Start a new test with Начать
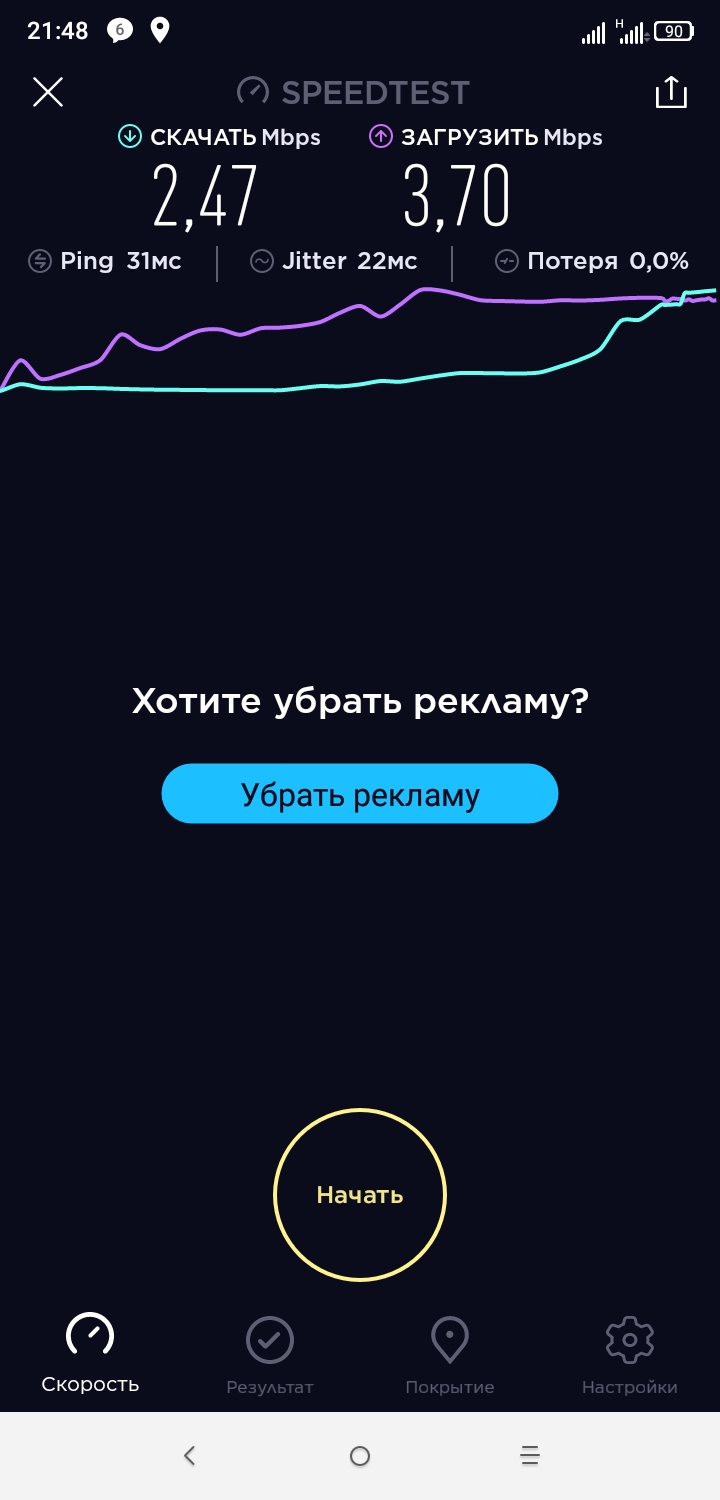This screenshot has width=720, height=1500. click(x=360, y=1194)
